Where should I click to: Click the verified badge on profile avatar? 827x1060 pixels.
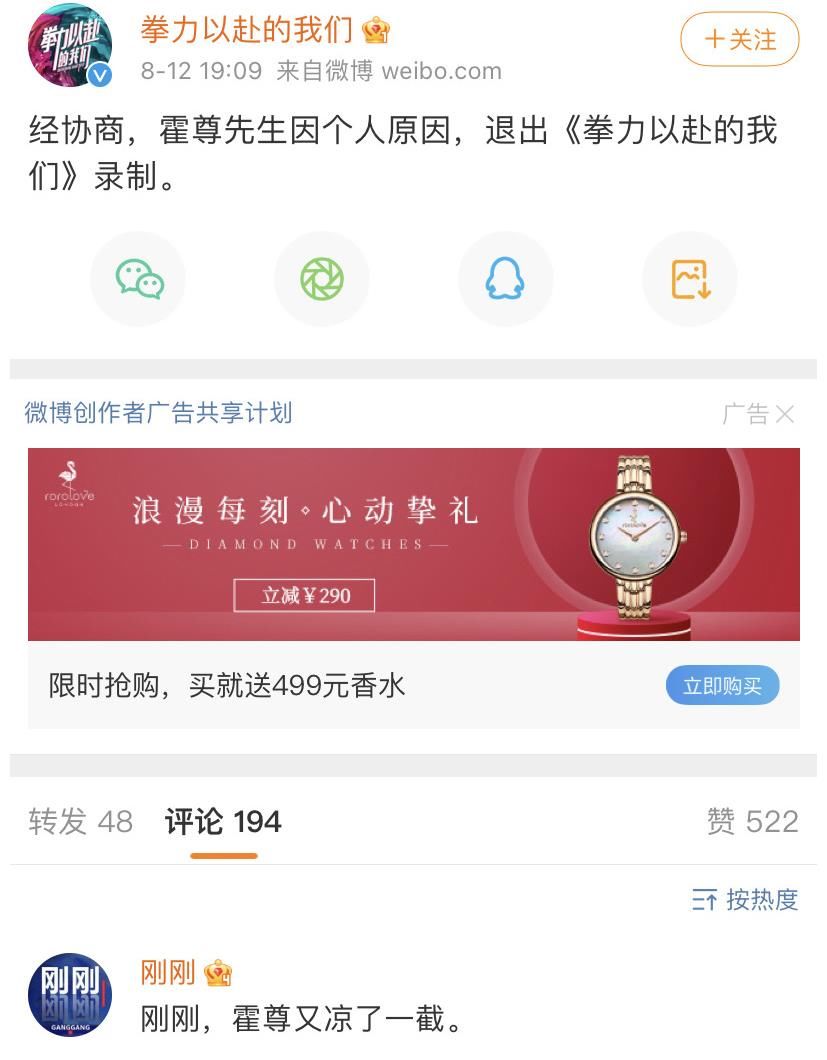pyautogui.click(x=100, y=72)
